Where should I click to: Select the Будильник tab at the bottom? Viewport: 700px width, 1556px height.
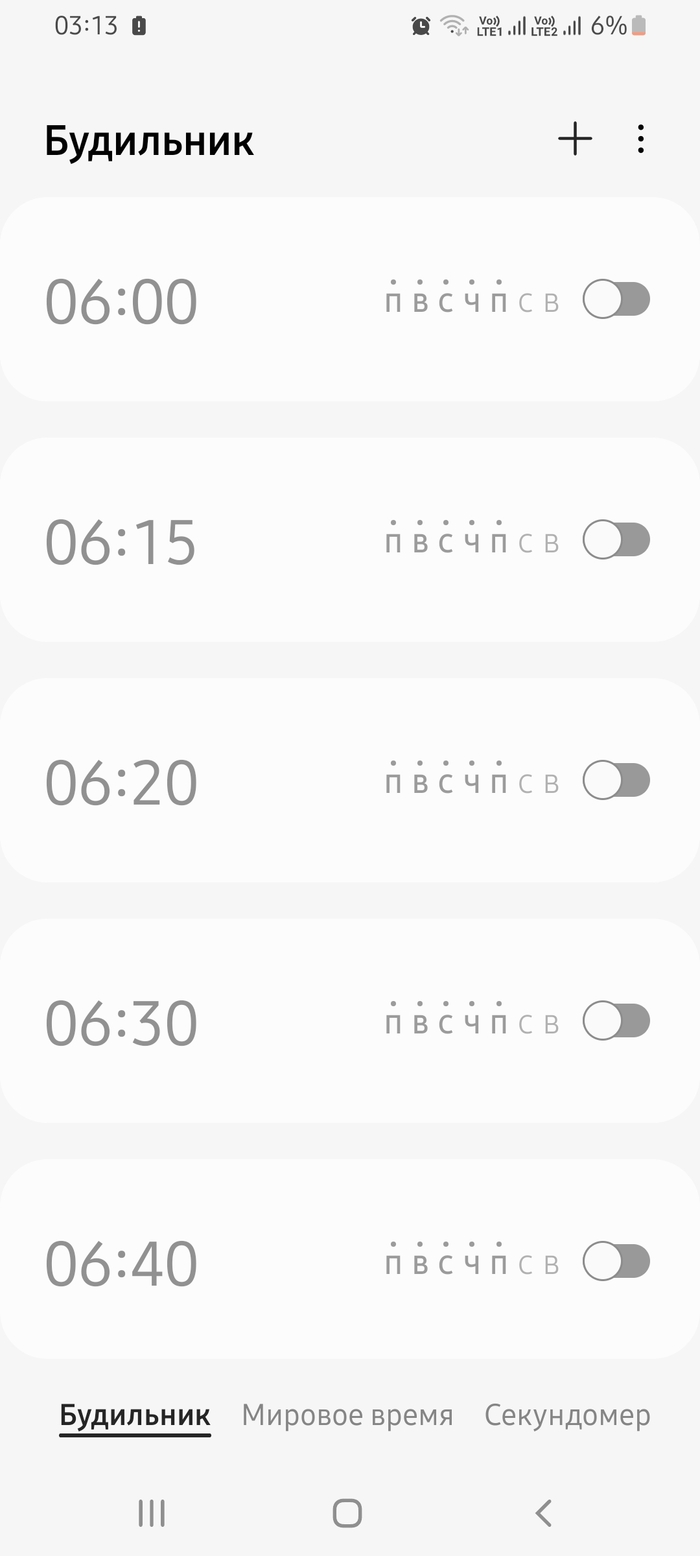point(135,1415)
